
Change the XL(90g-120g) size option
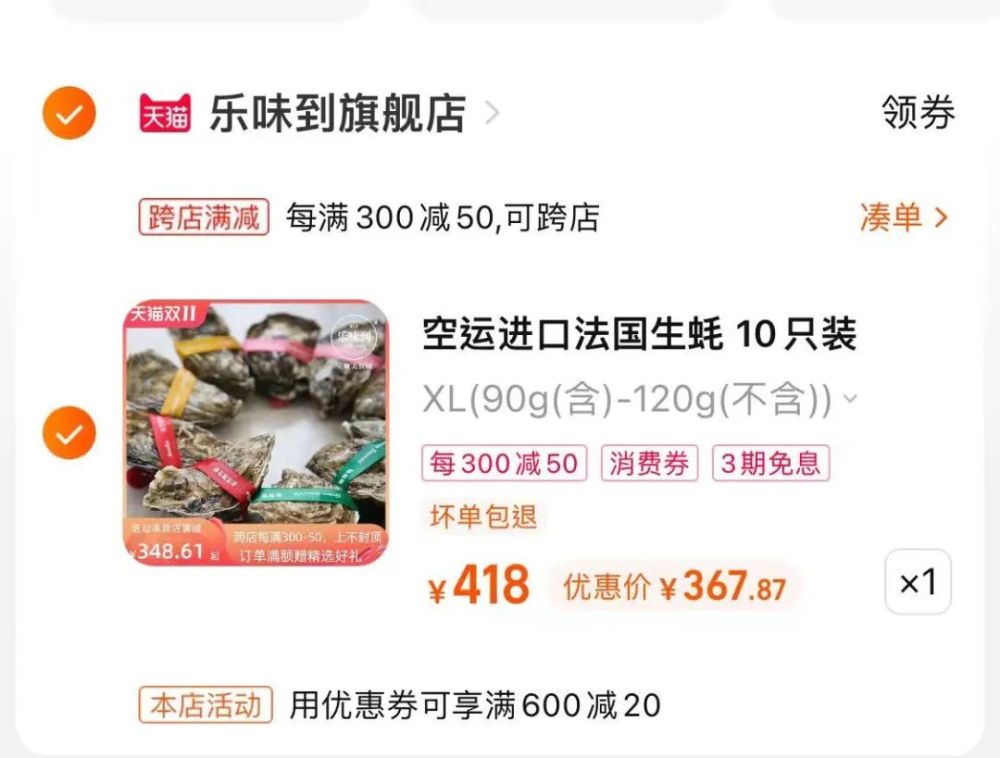coord(639,400)
